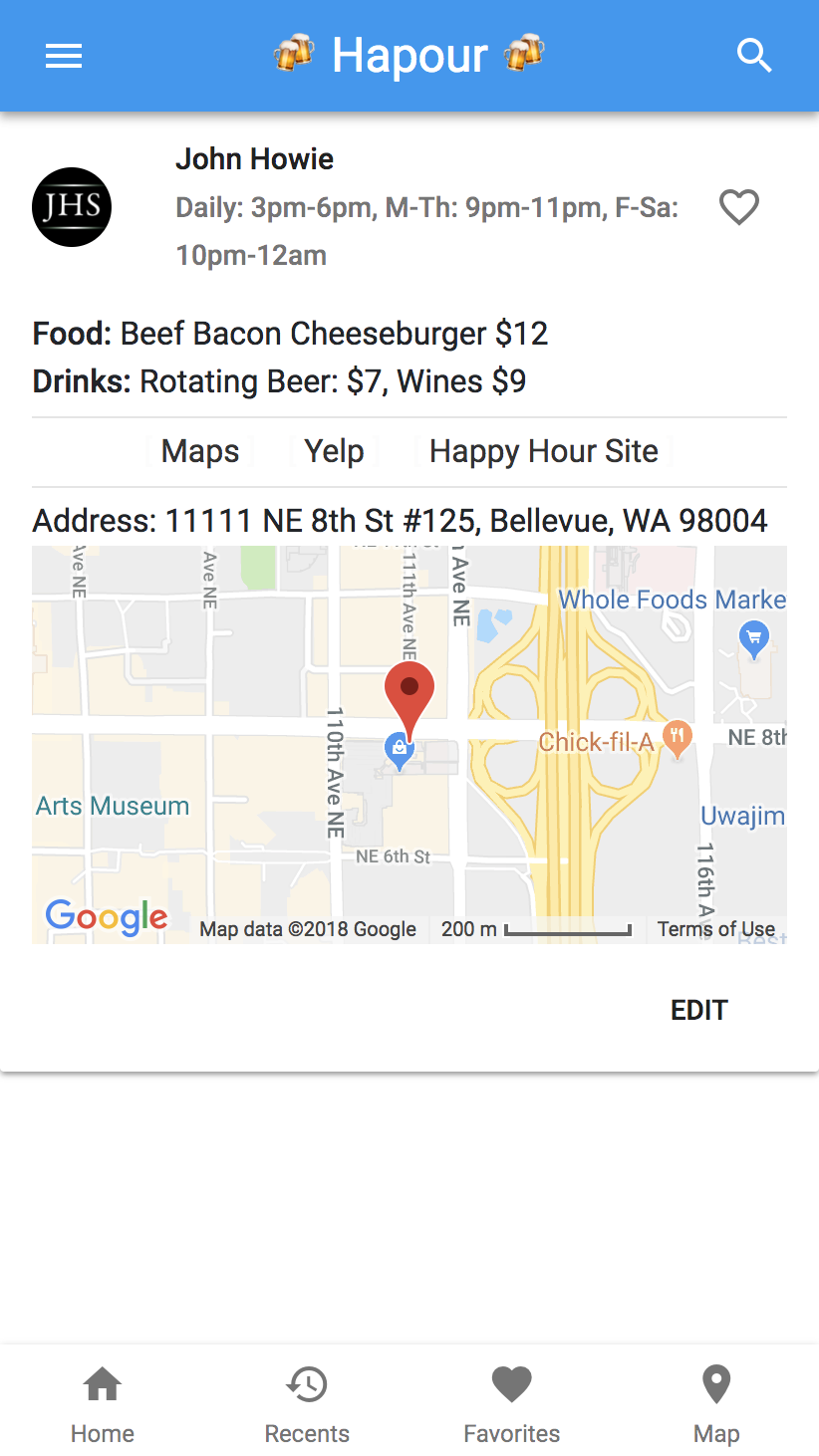This screenshot has height=1456, width=819.
Task: Switch to the Map tab
Action: pyautogui.click(x=716, y=1405)
